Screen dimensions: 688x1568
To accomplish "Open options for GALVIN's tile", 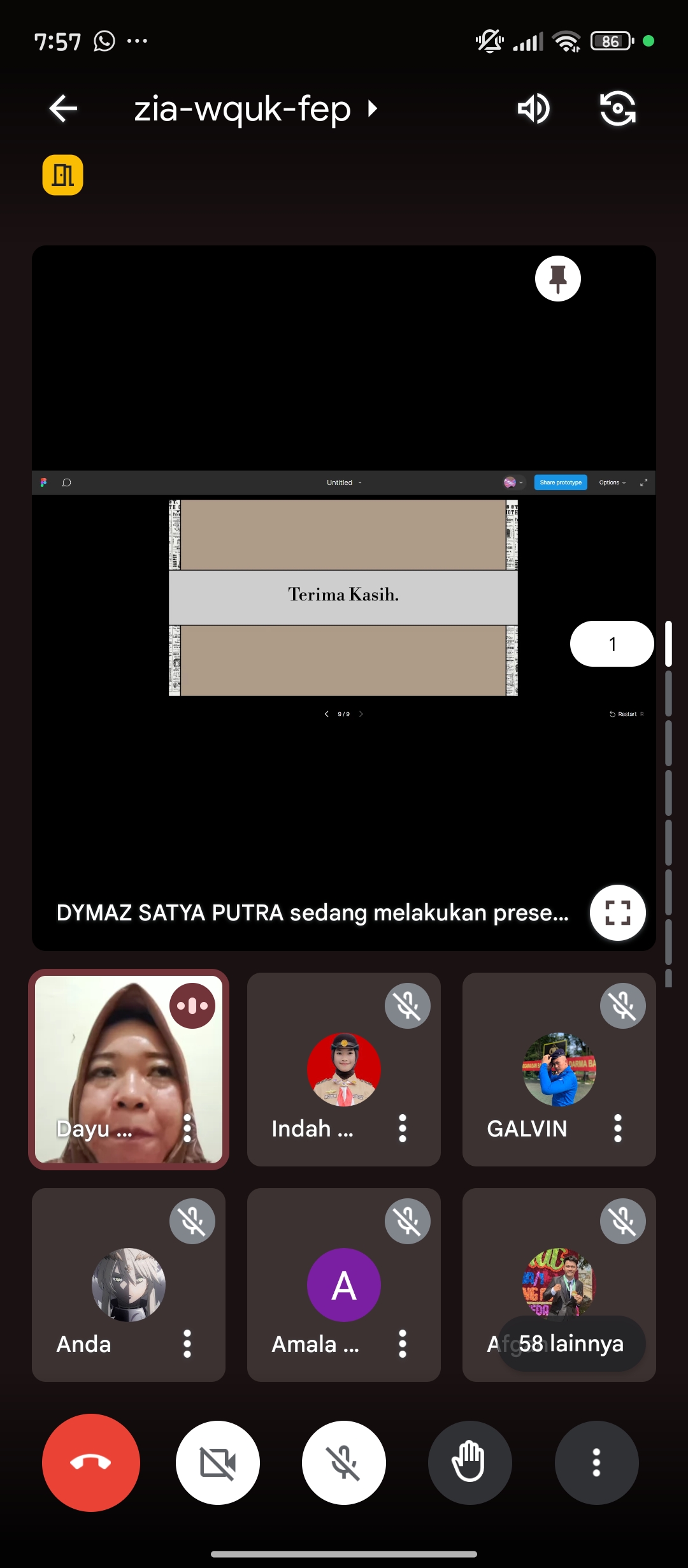I will [x=617, y=1128].
